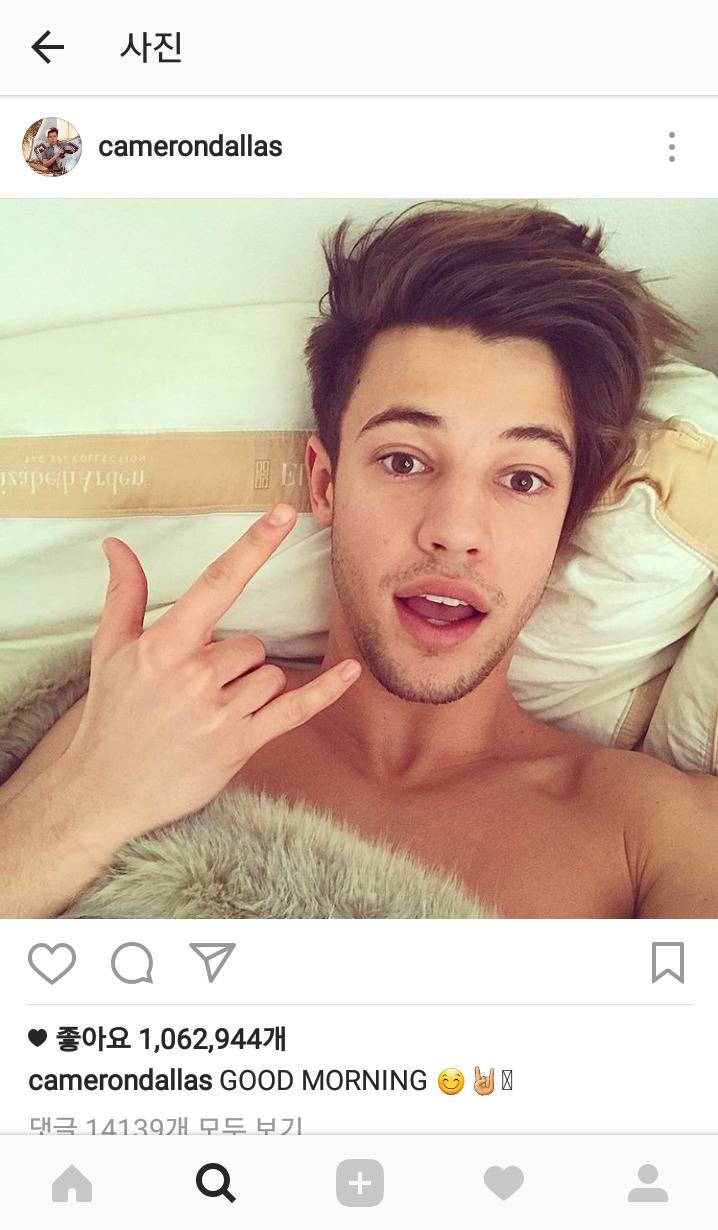This screenshot has width=718, height=1230.
Task: Create a new post with plus tab
Action: [359, 1184]
